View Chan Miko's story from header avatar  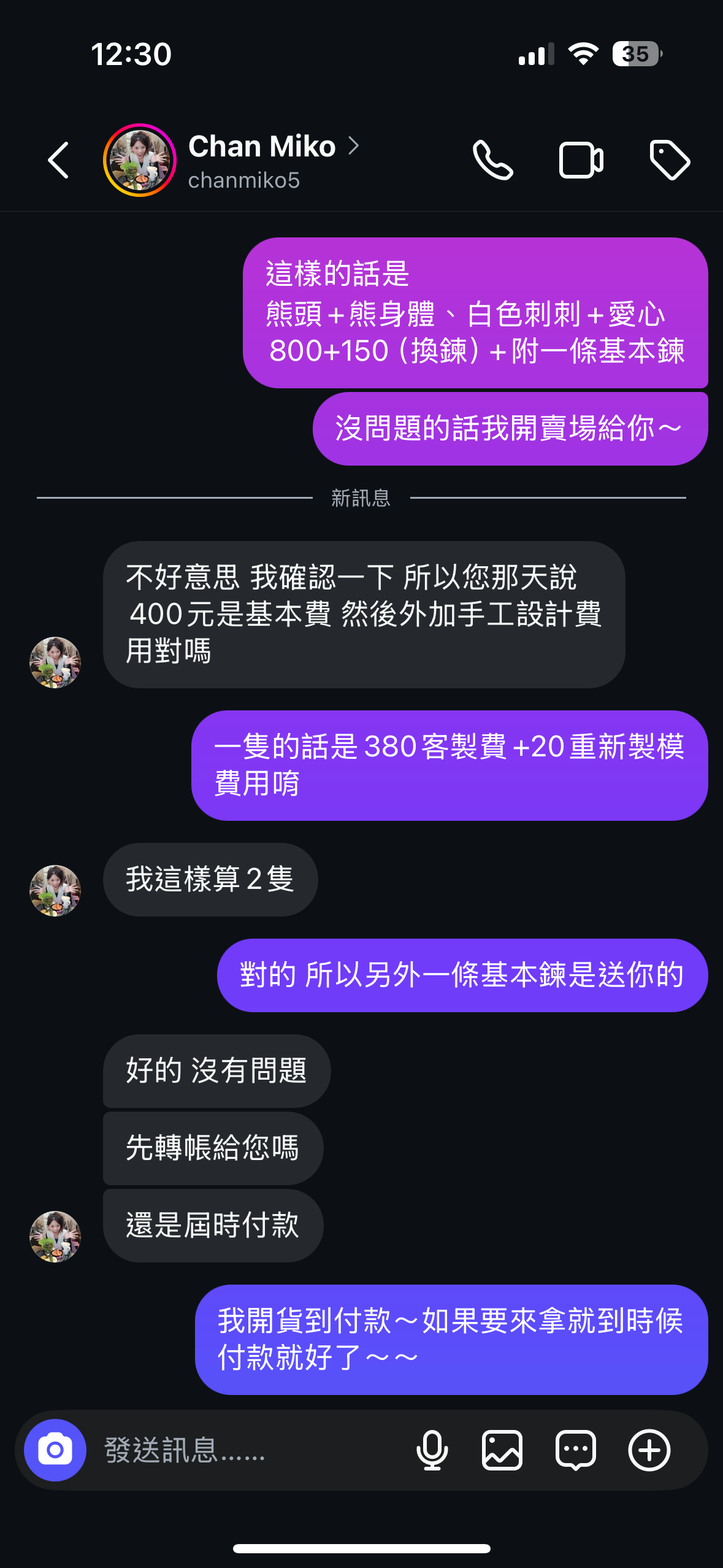click(x=140, y=160)
